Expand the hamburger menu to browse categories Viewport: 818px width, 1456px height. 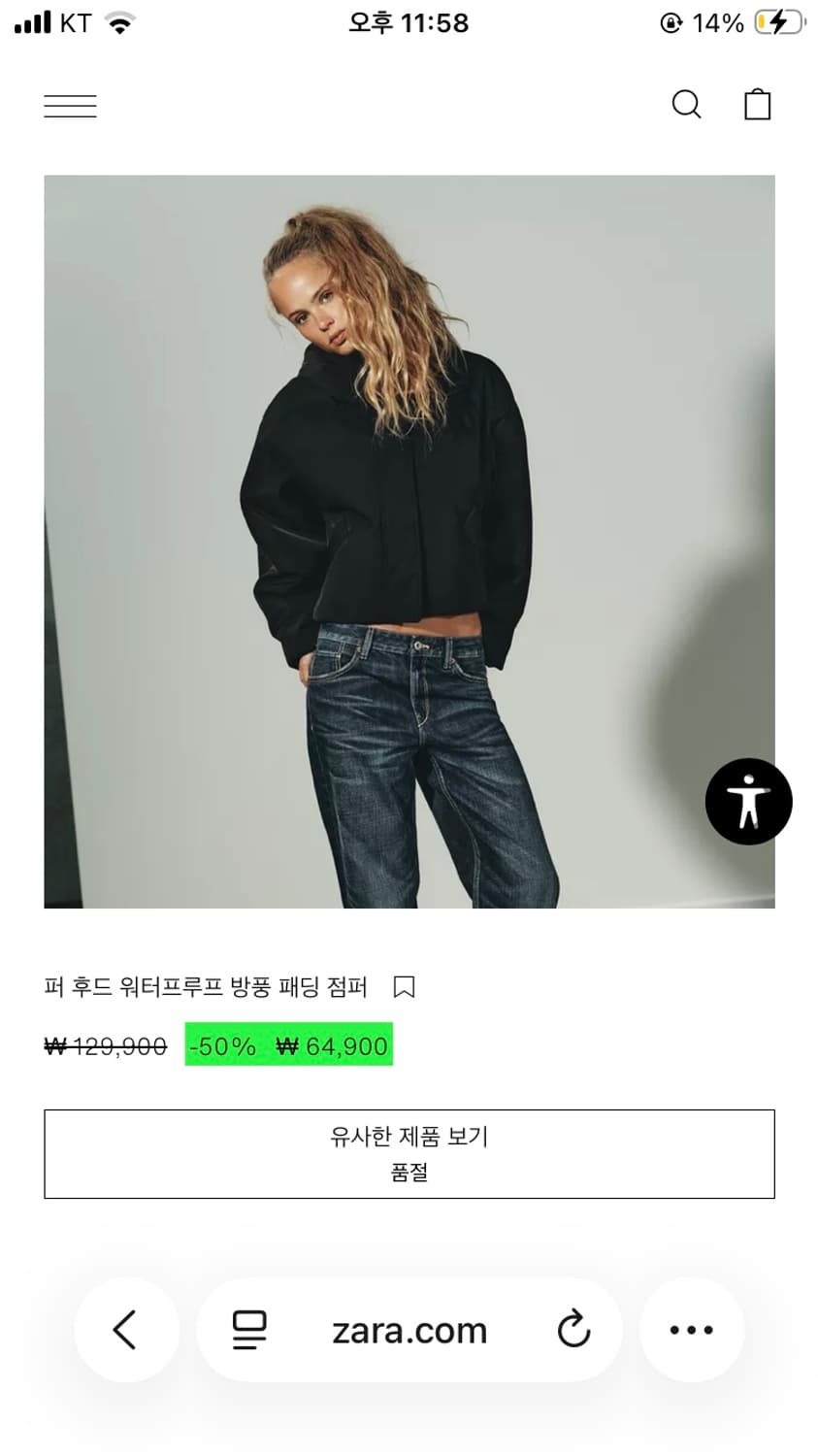coord(69,105)
